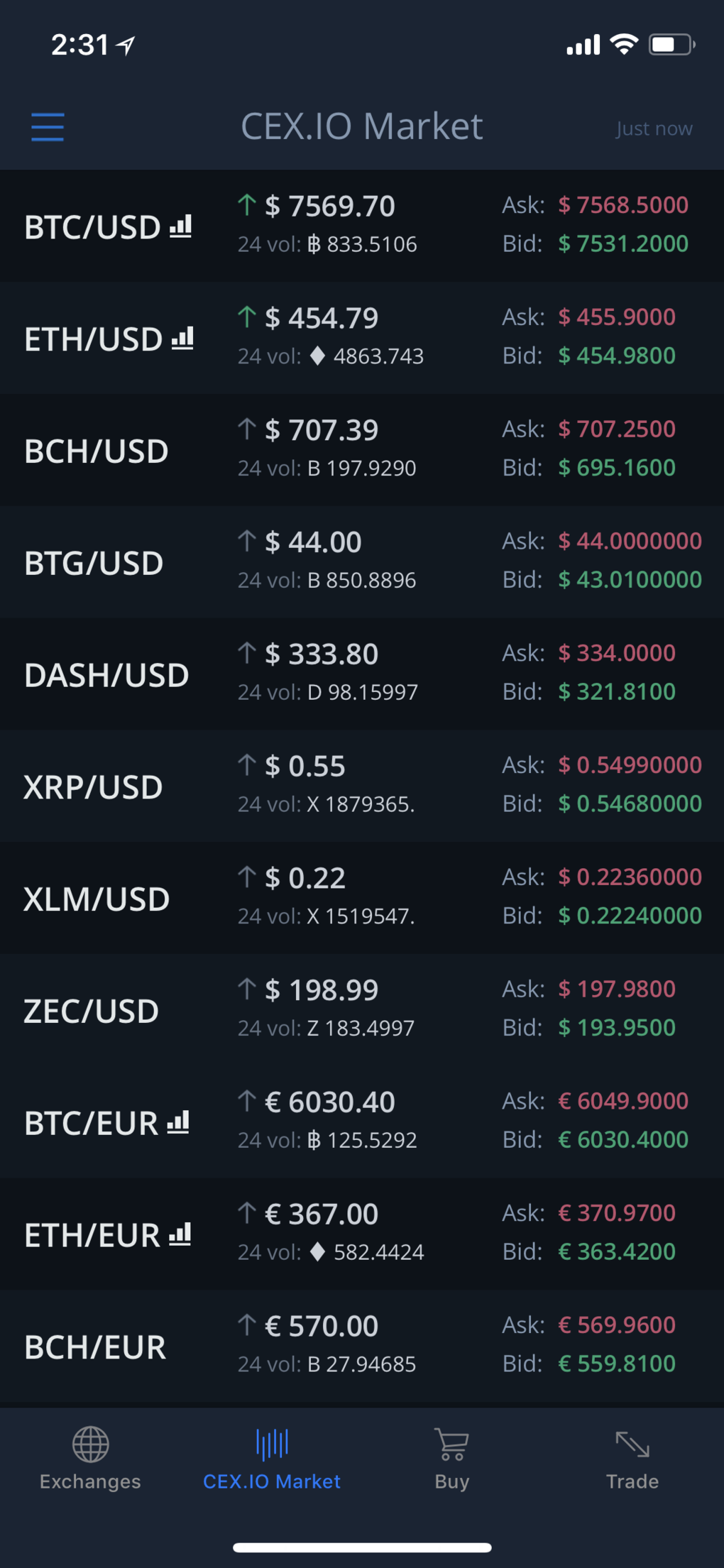Screen dimensions: 724x1568
Task: Switch to the Exchanges tab
Action: pos(90,1459)
